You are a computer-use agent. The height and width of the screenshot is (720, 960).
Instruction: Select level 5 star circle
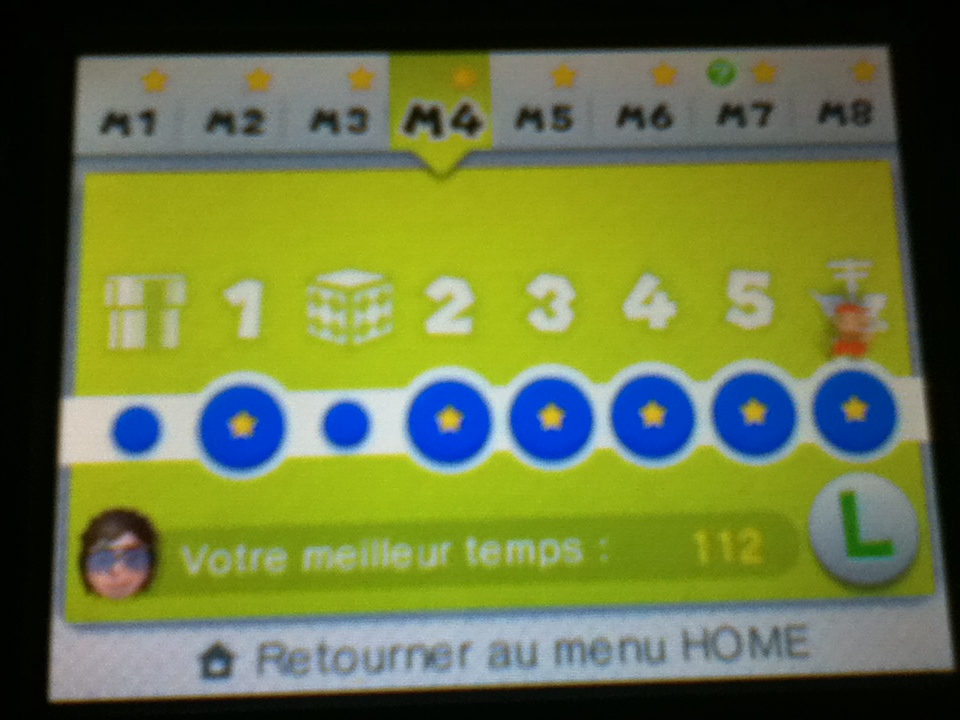[x=754, y=411]
